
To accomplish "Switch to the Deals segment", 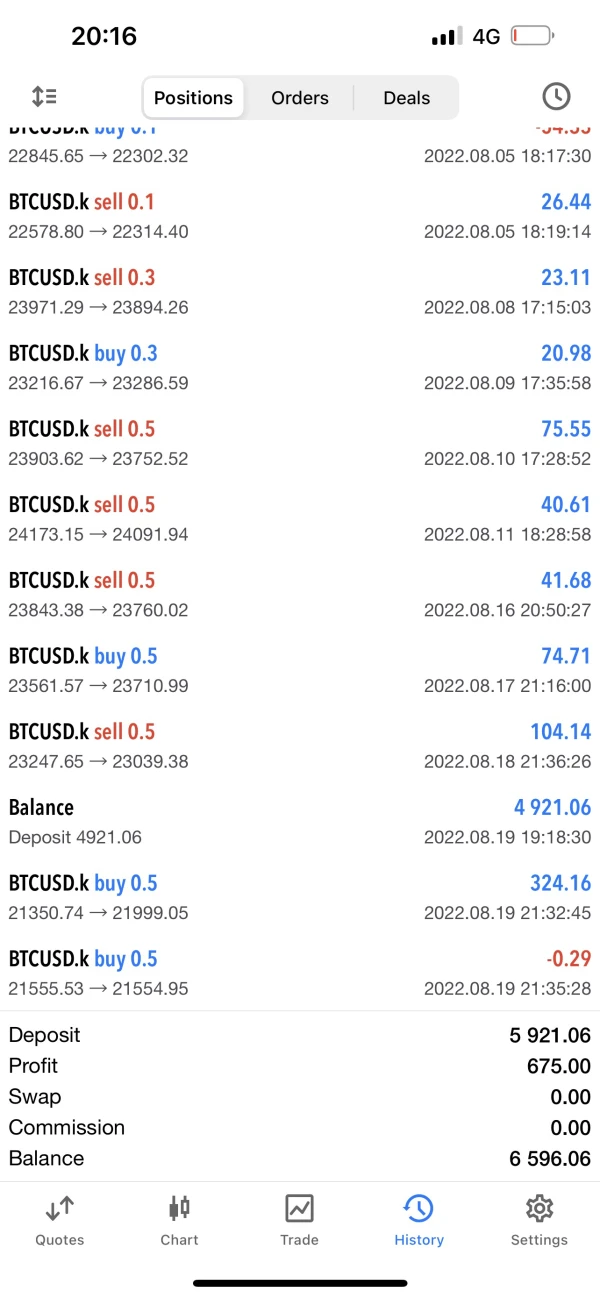I will click(x=406, y=98).
